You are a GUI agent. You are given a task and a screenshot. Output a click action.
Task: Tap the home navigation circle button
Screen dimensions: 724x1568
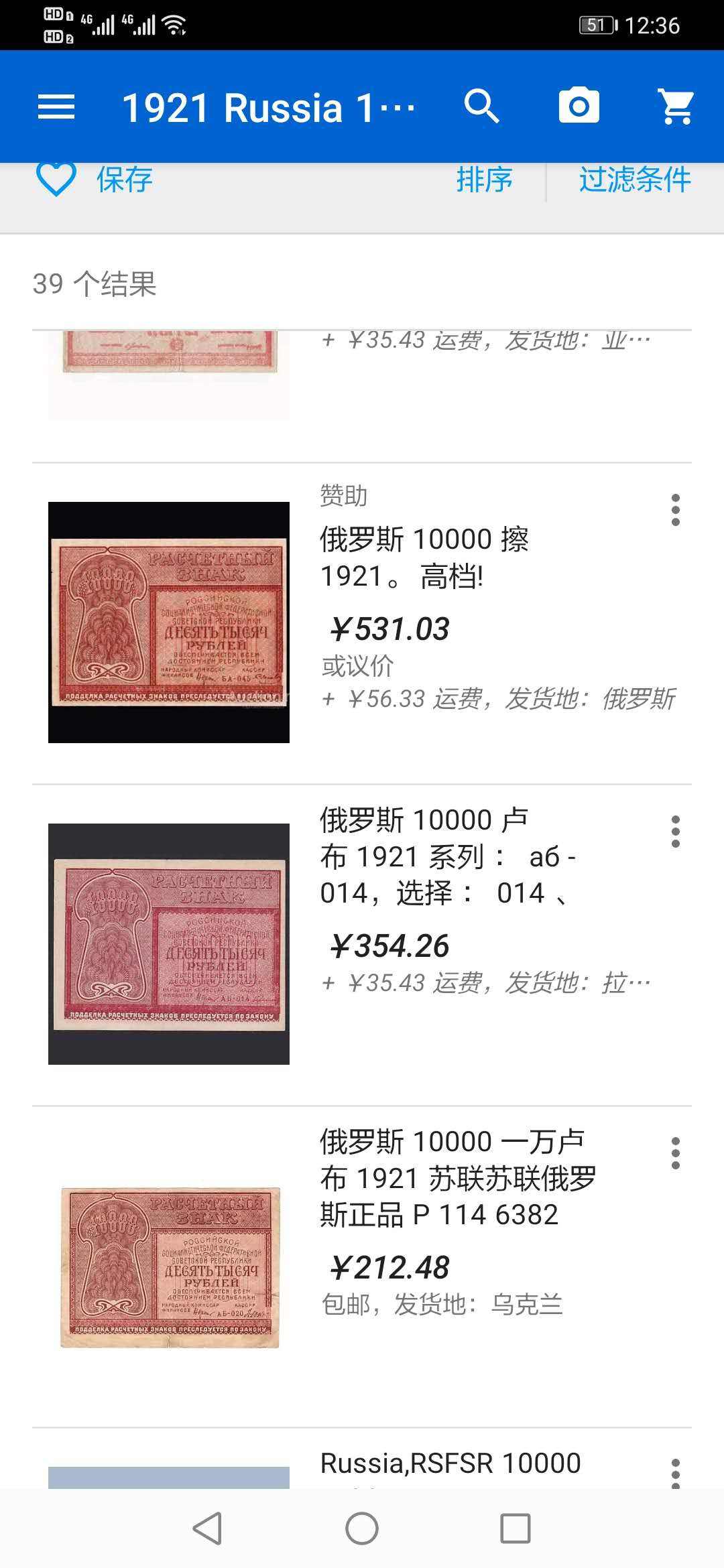(362, 1528)
